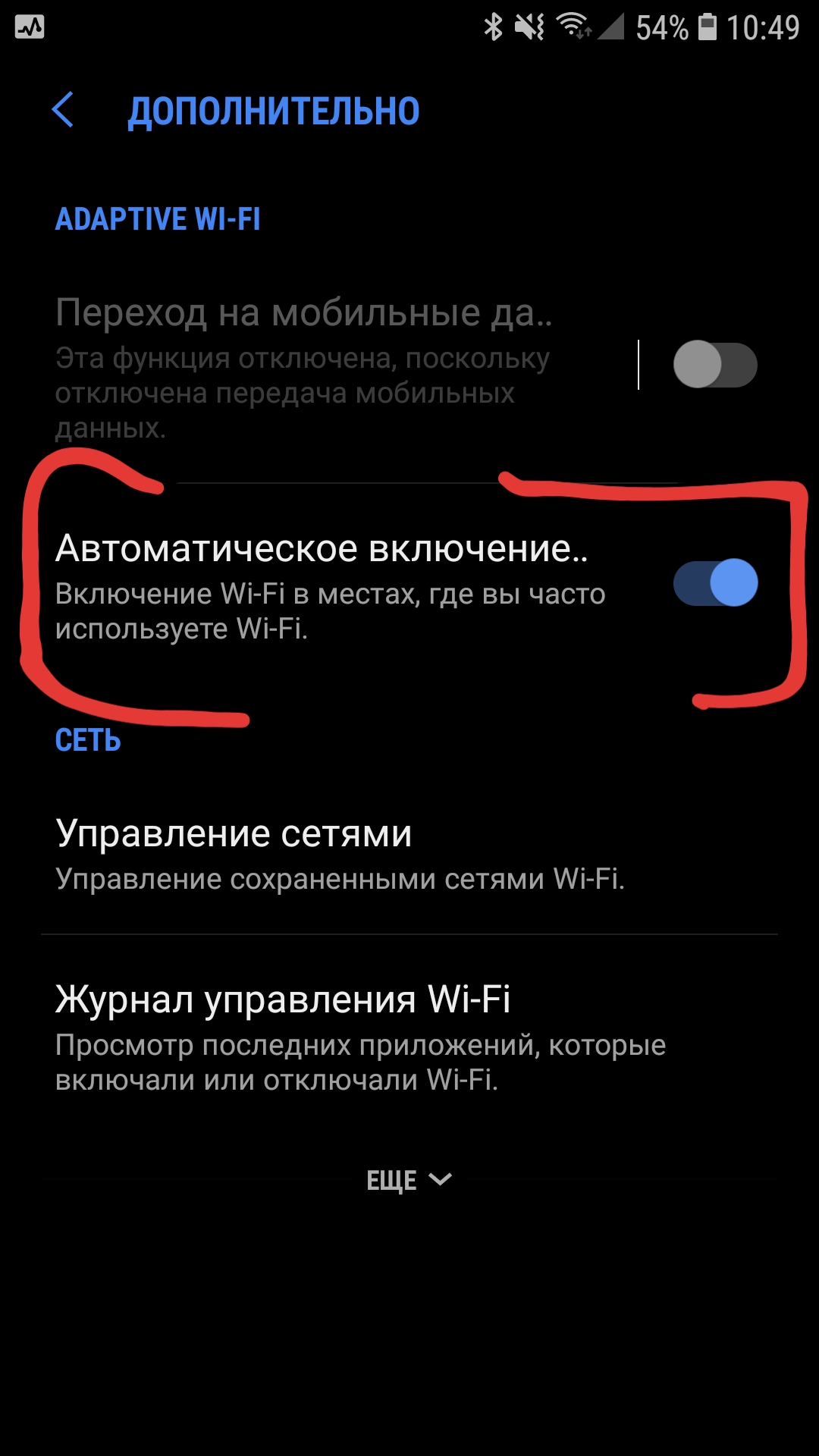Tap the Bluetooth status bar icon
Image resolution: width=819 pixels, height=1456 pixels.
(x=494, y=25)
